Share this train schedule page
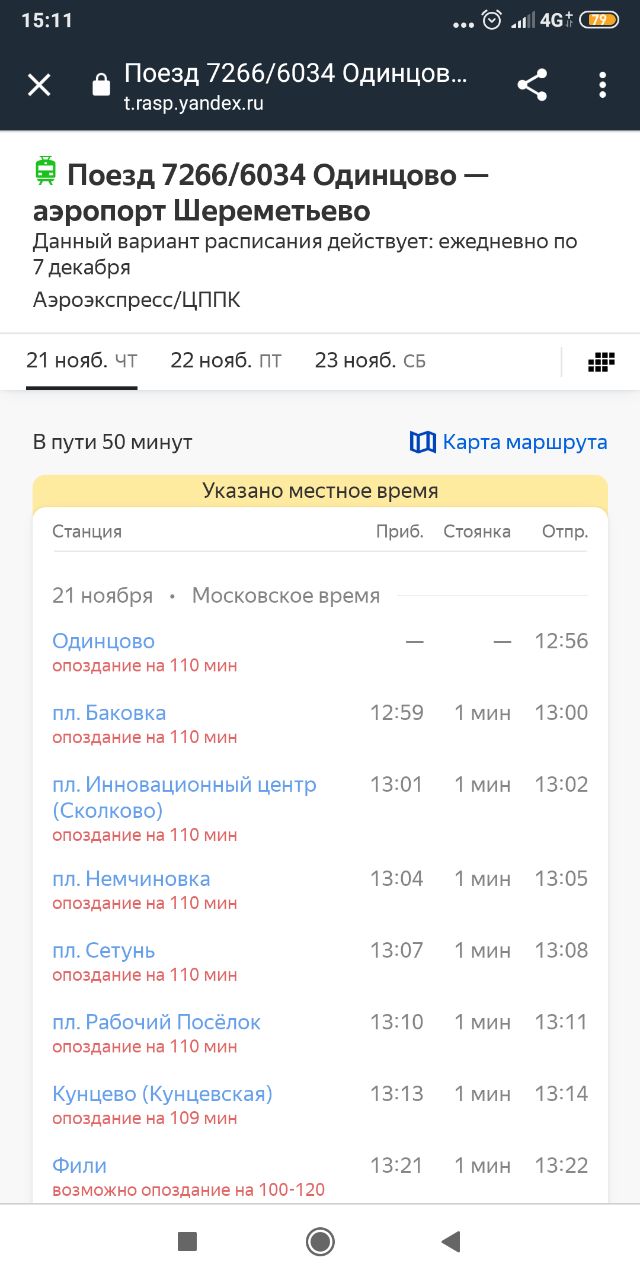The height and width of the screenshot is (1280, 640). pyautogui.click(x=532, y=86)
